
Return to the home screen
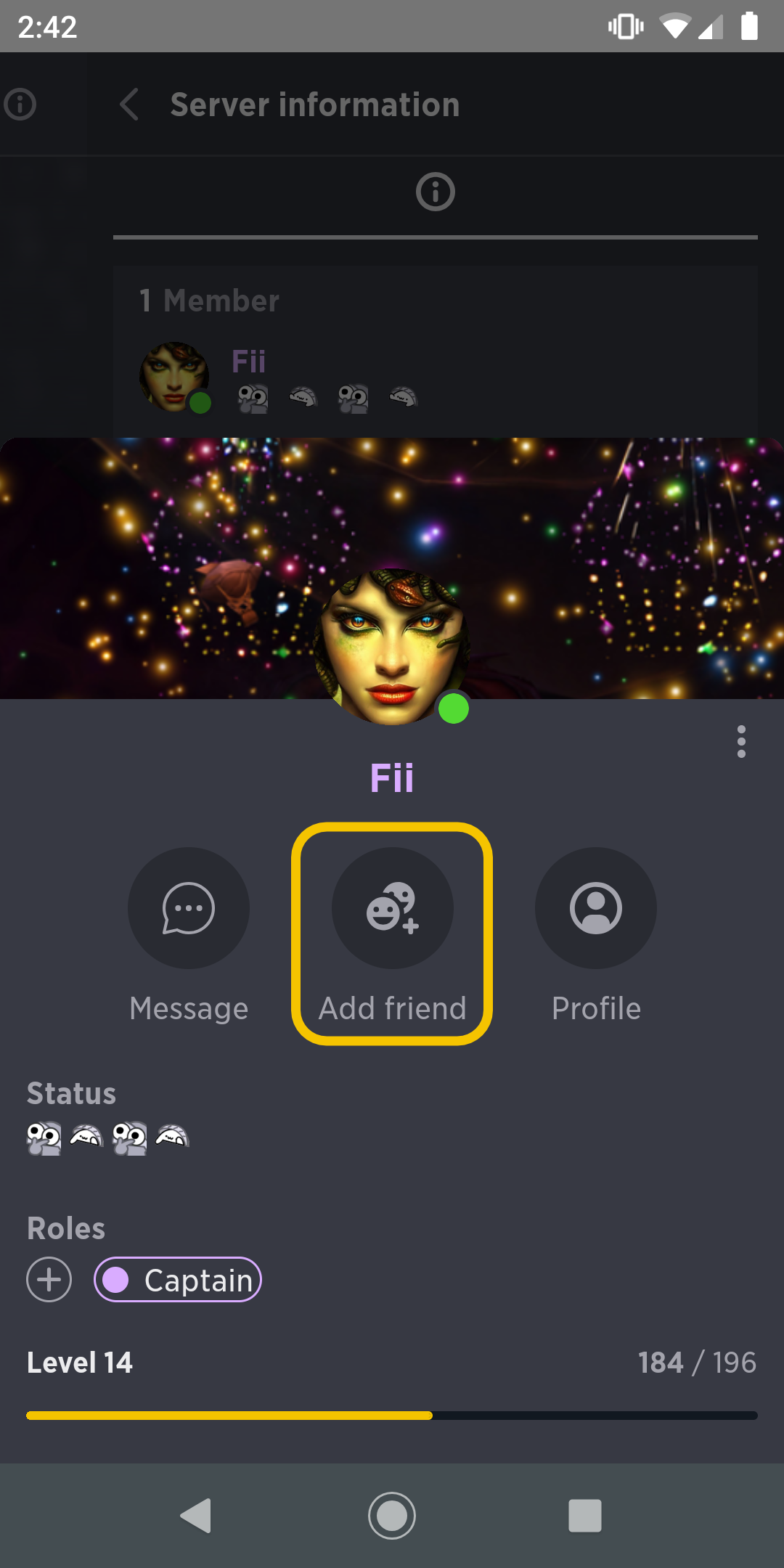coord(392,1516)
